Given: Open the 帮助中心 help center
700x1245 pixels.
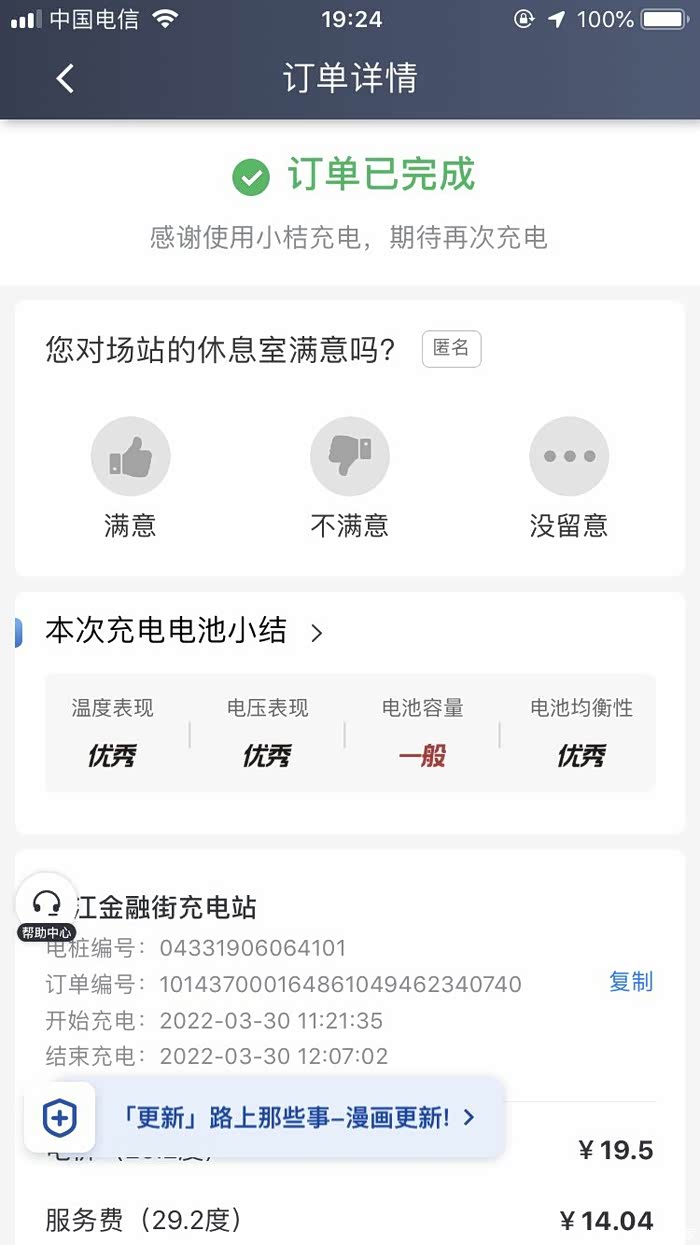Looking at the screenshot, I should 46,908.
